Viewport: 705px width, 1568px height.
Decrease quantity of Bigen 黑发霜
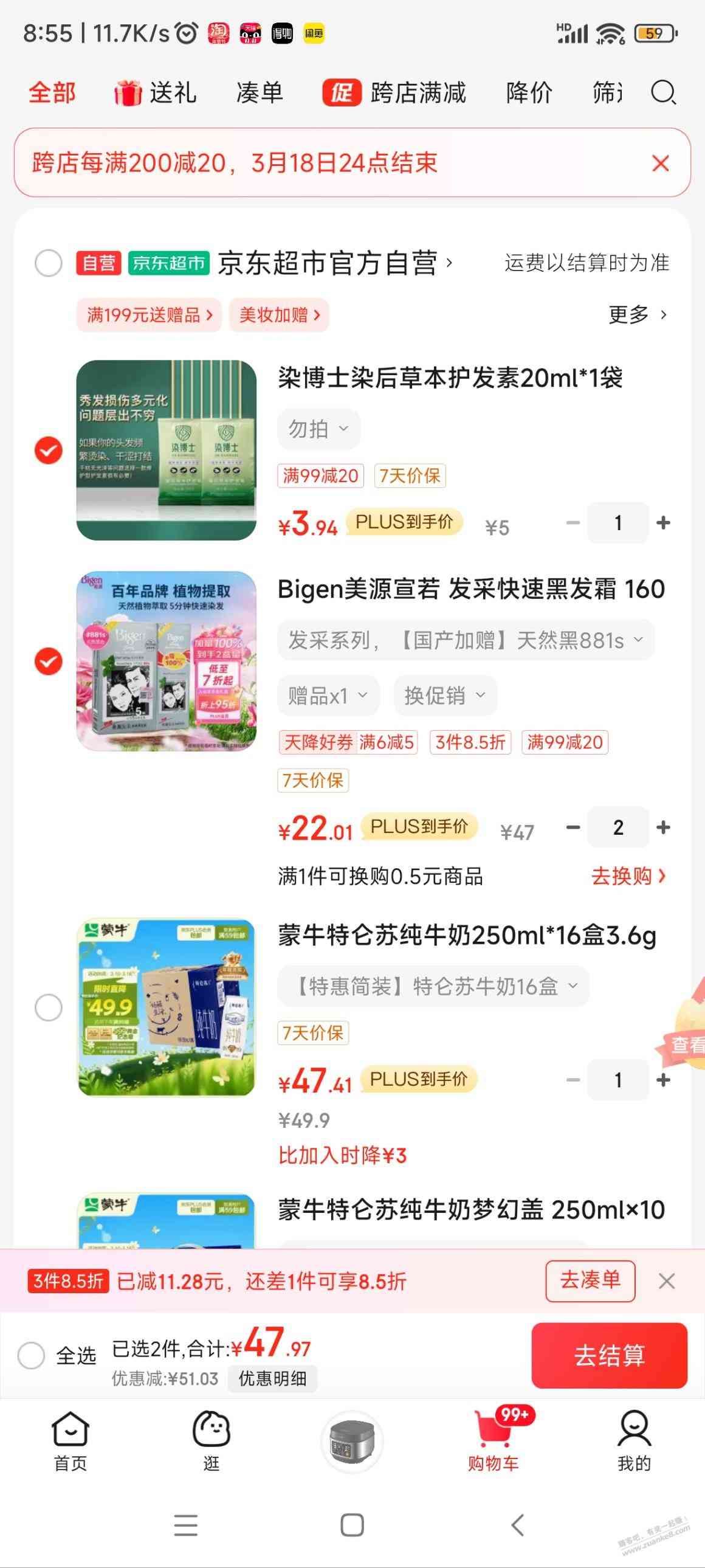point(573,827)
